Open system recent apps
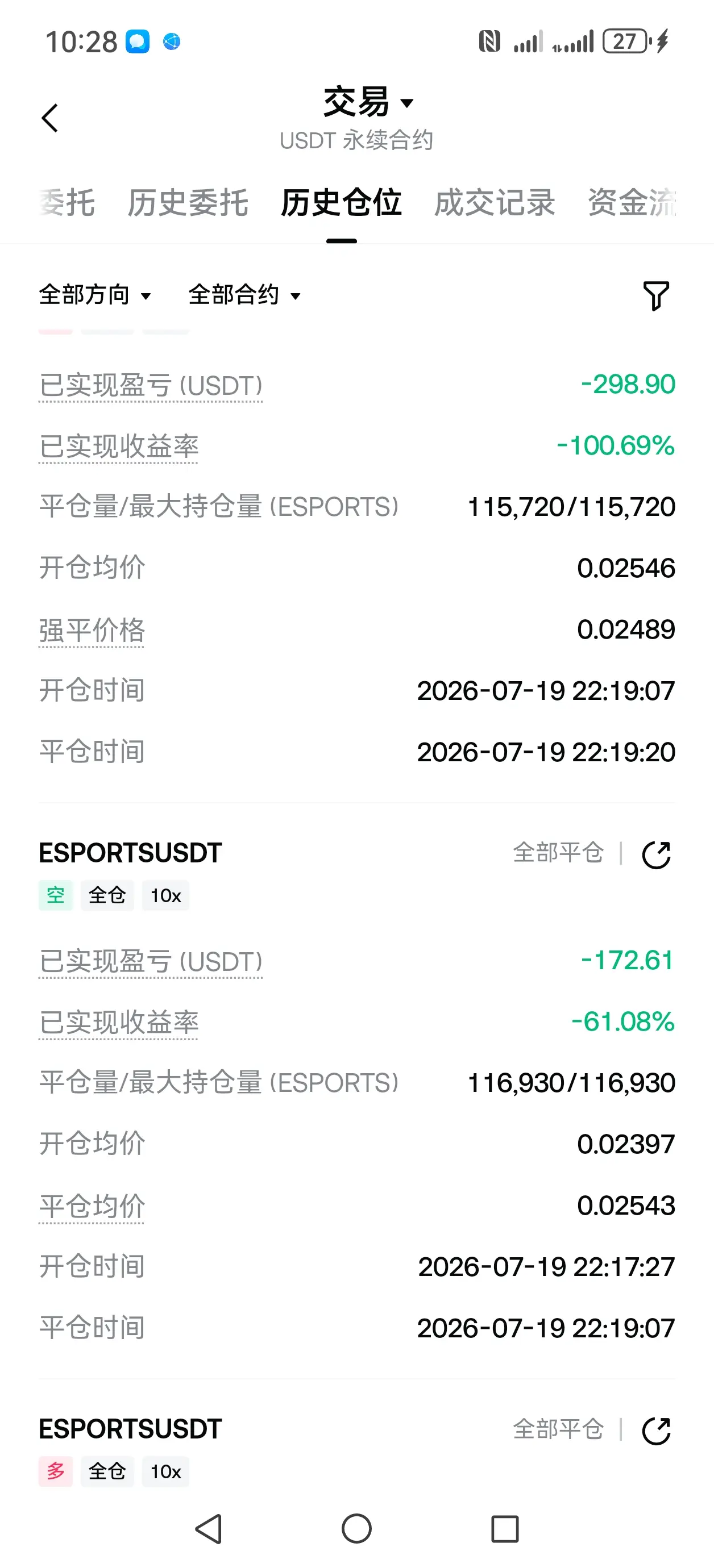The width and height of the screenshot is (714, 1568). (505, 1528)
